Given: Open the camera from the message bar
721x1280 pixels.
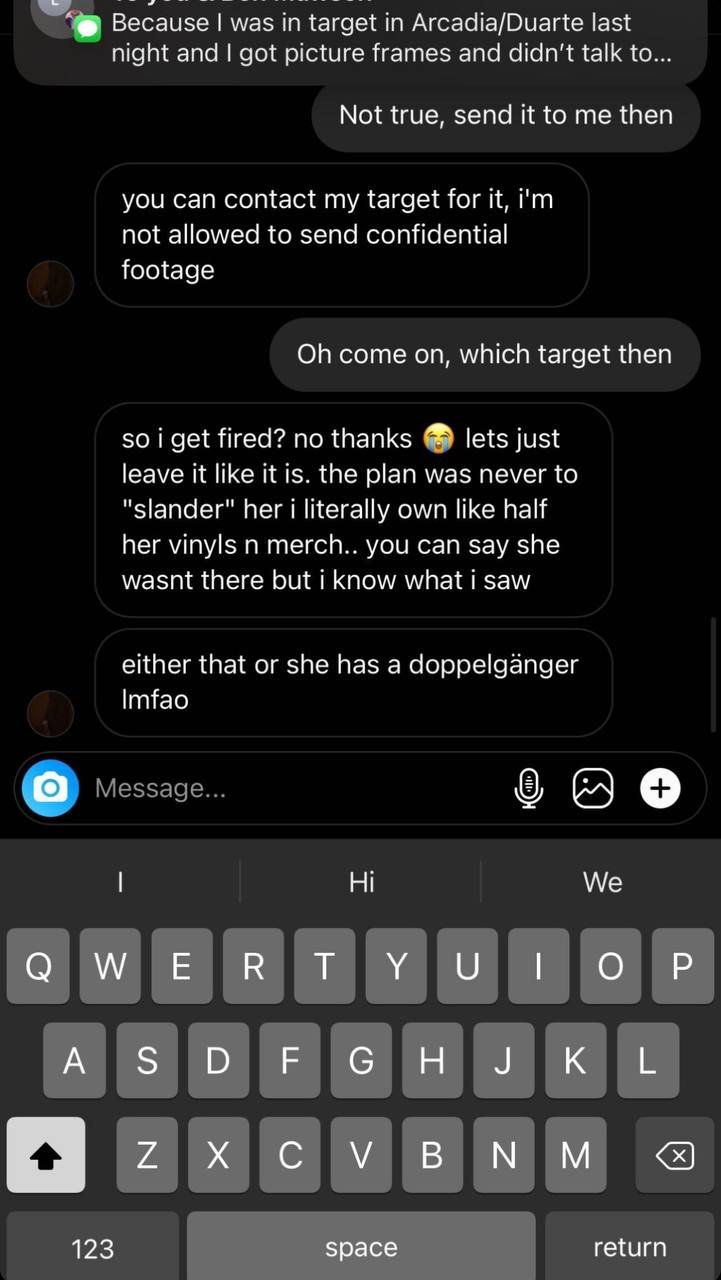Looking at the screenshot, I should coord(50,788).
